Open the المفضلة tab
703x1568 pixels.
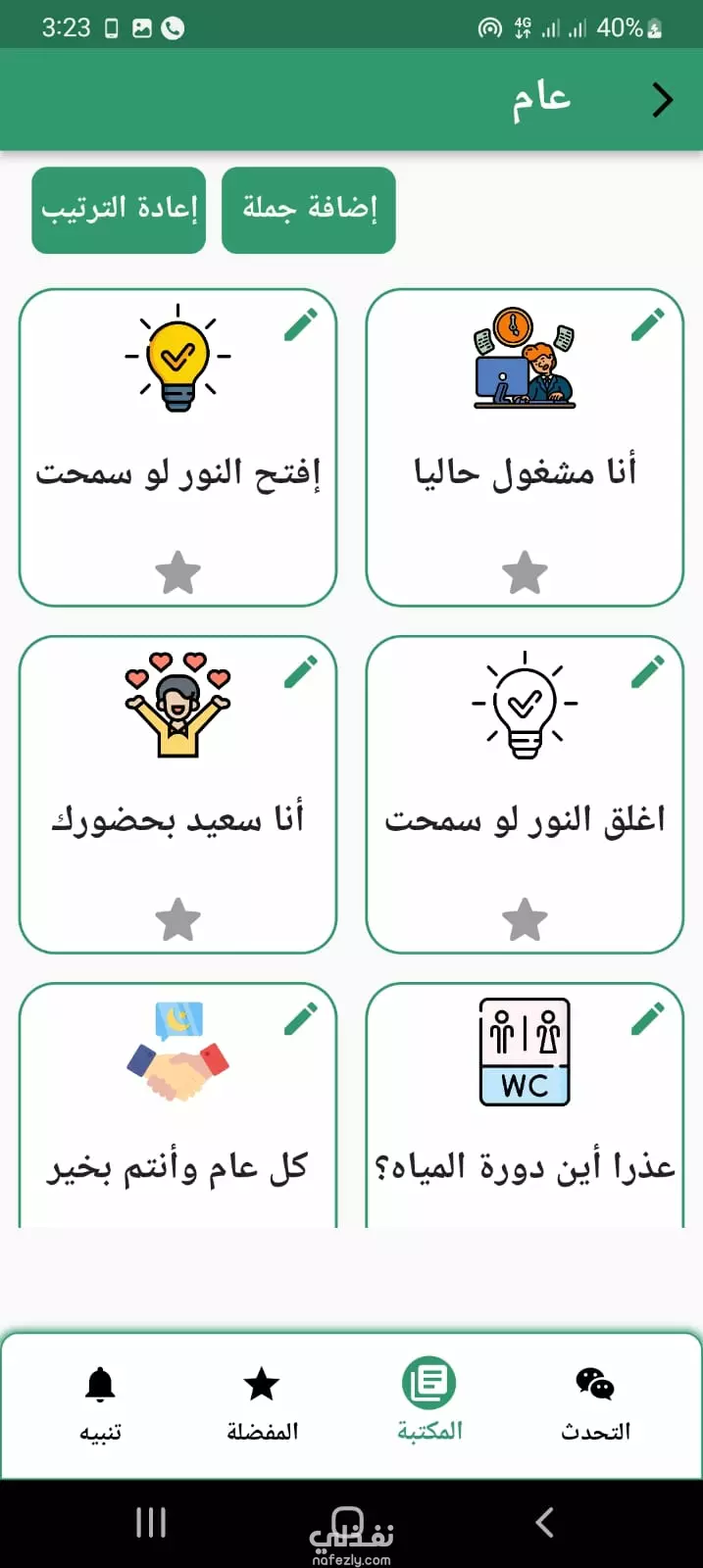coord(262,1403)
